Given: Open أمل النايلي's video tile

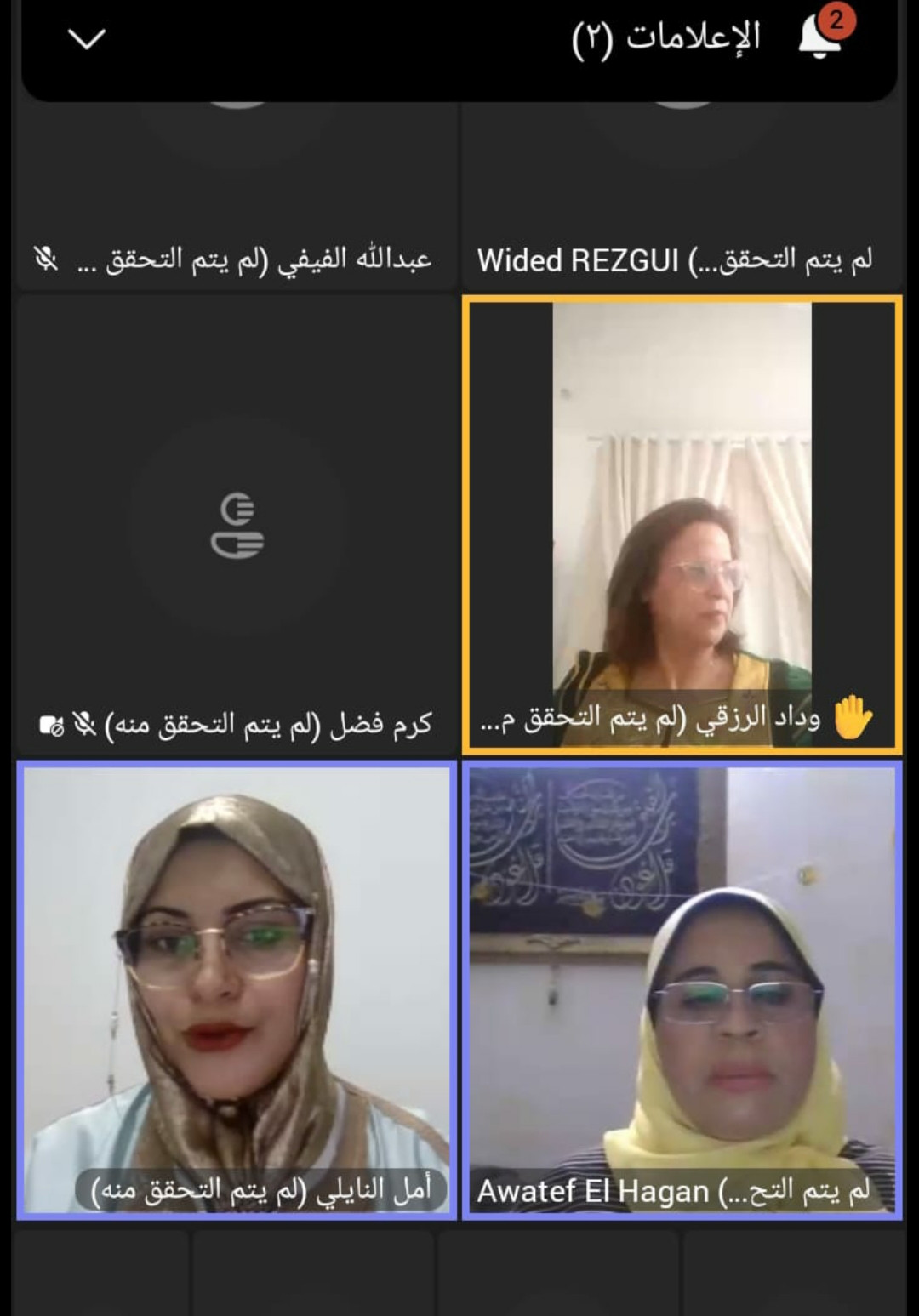Looking at the screenshot, I should pyautogui.click(x=237, y=989).
